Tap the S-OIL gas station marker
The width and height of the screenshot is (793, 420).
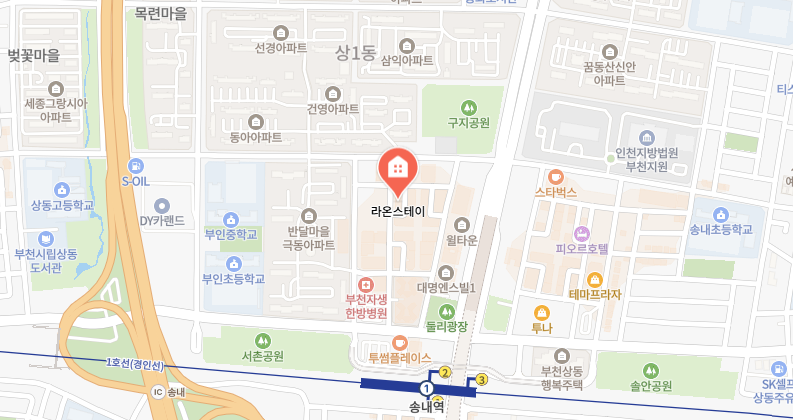click(x=136, y=167)
